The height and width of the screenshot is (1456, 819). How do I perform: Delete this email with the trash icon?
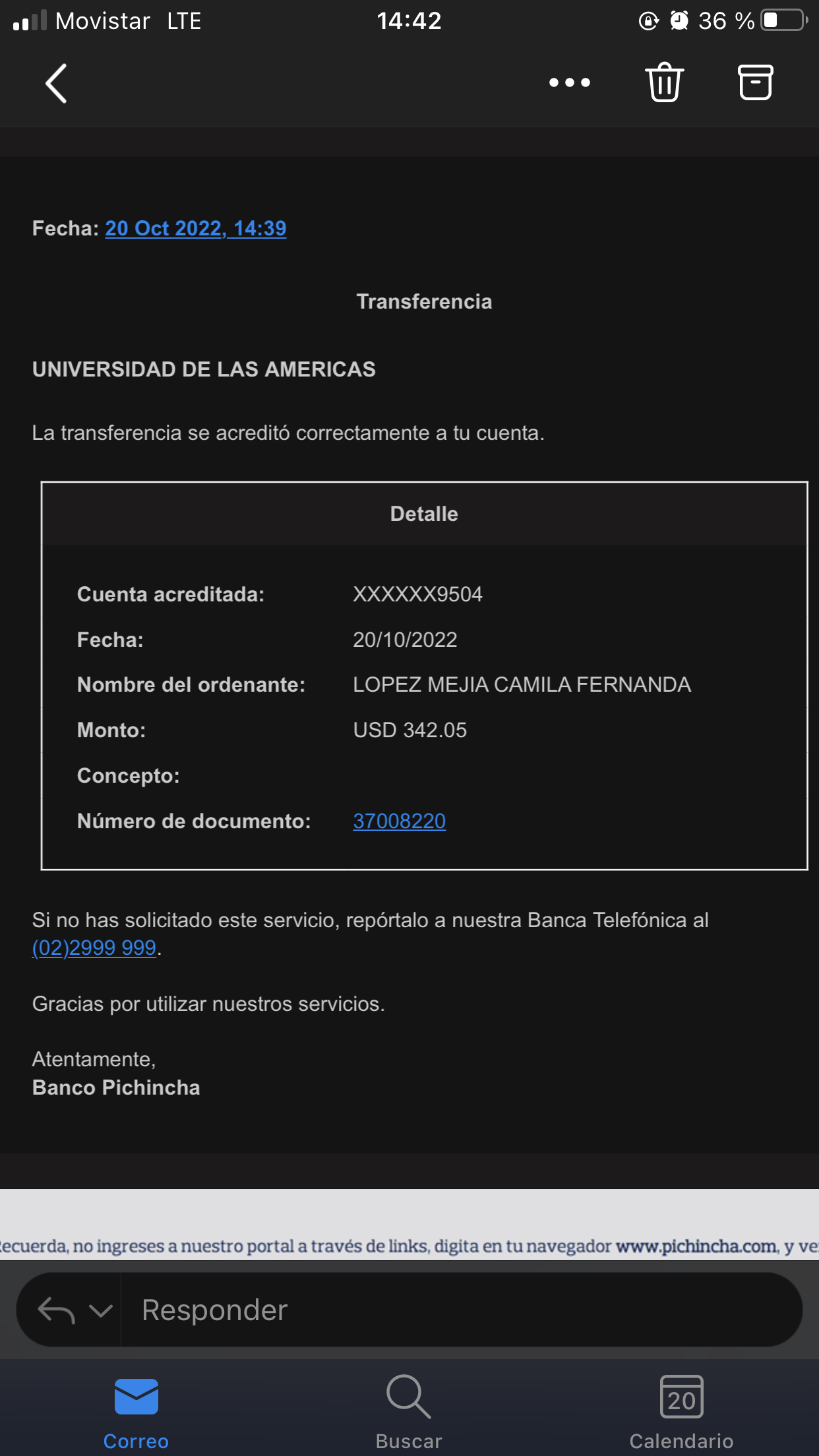tap(664, 83)
